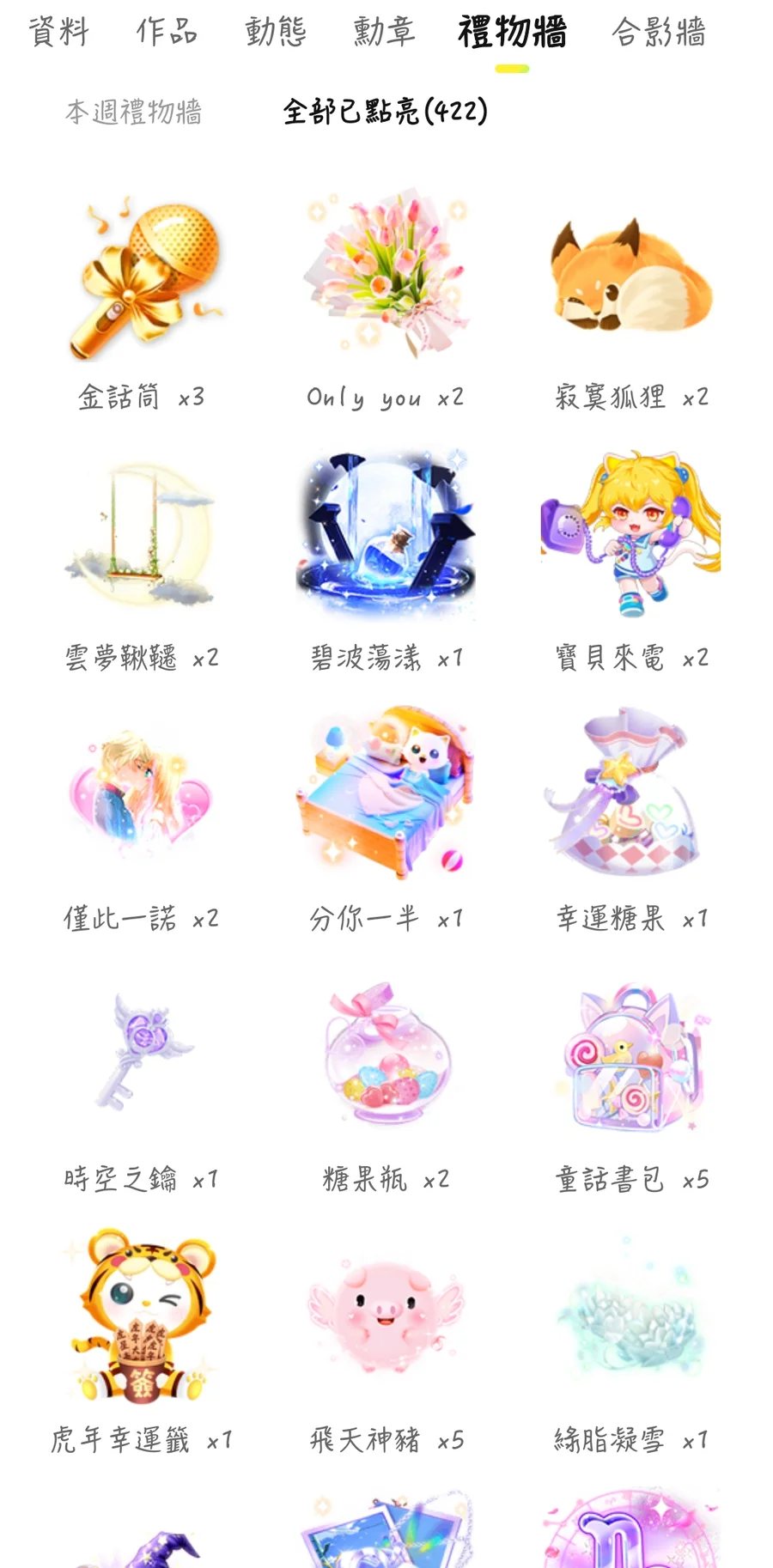Open the 金話筒 gift

142,279
